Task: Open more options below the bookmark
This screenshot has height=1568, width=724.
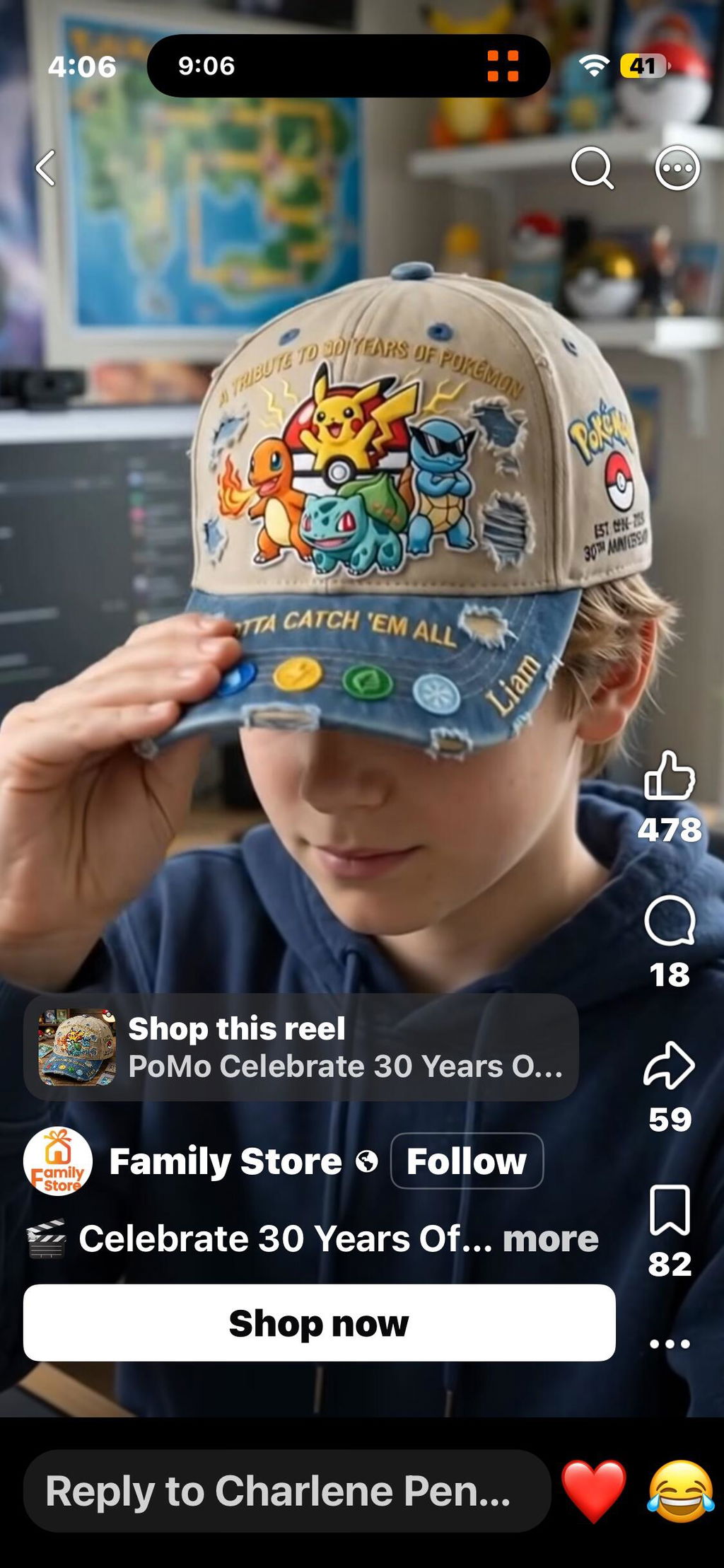Action: tap(670, 1343)
